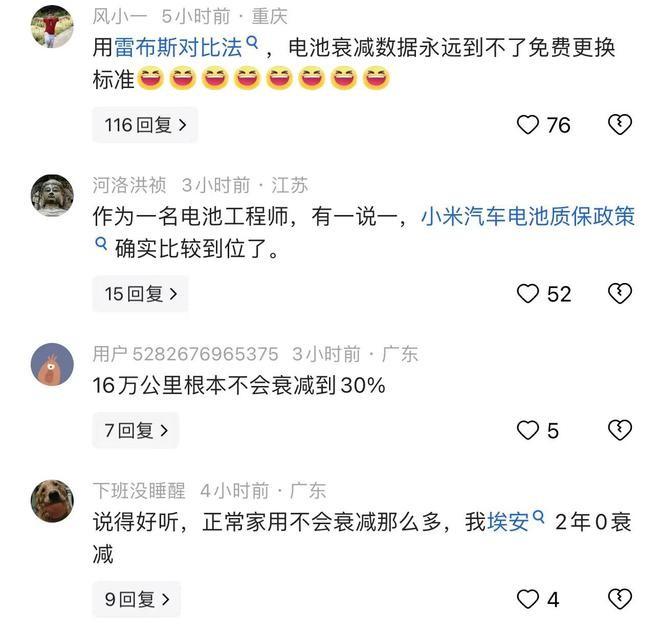Visit 下班没睡醒's profile avatar
Viewport: 660px width, 625px height.
coord(52,500)
